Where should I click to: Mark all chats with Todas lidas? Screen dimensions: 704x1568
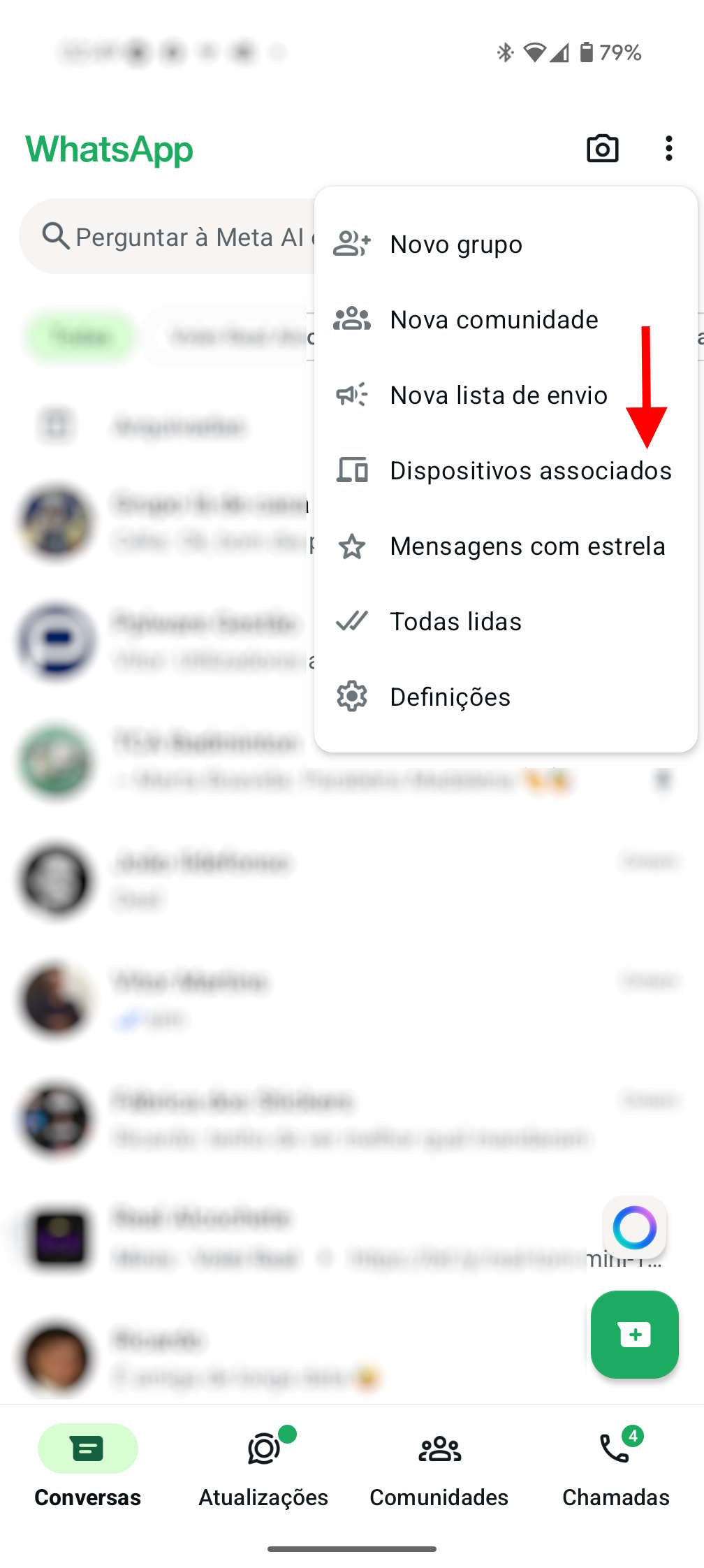click(x=455, y=622)
